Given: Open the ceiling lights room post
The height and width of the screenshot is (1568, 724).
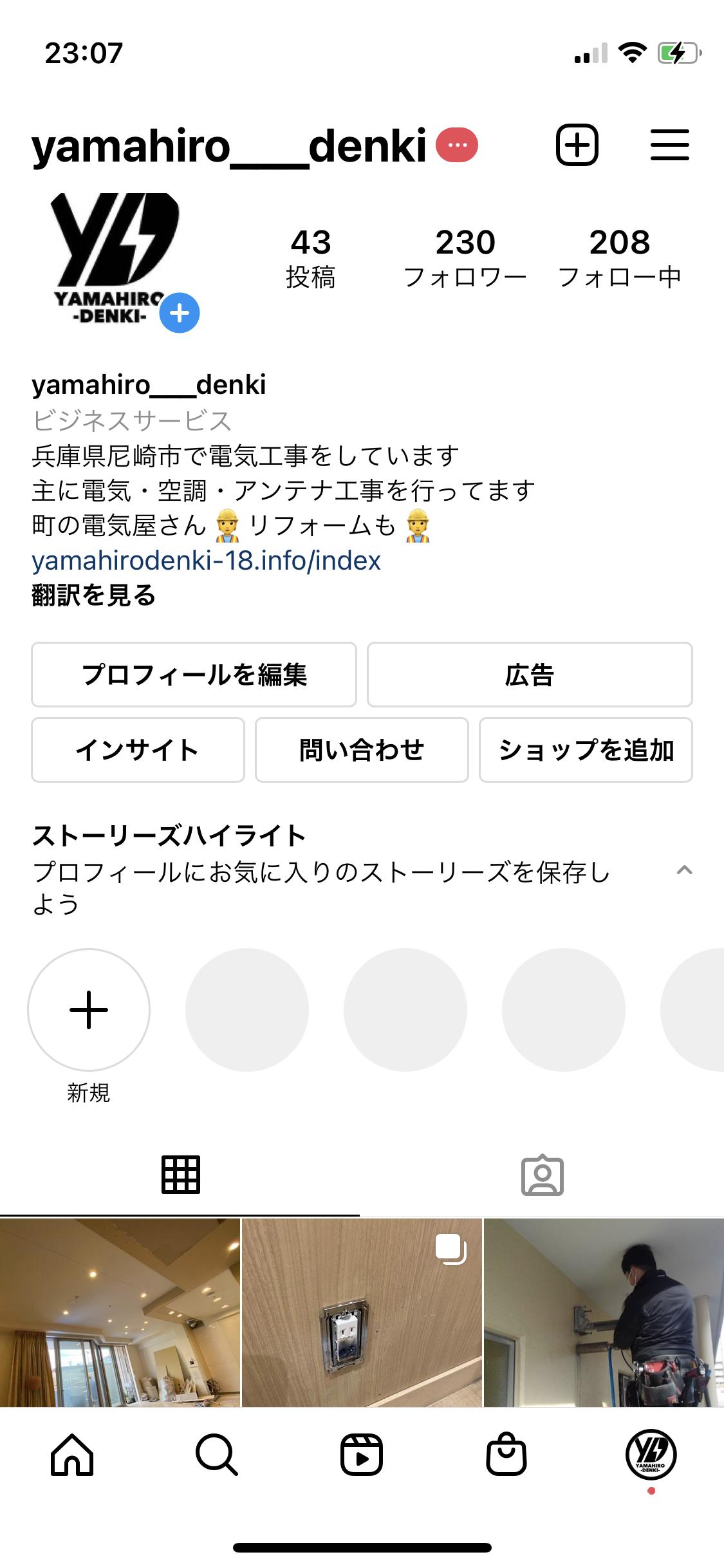Looking at the screenshot, I should click(x=120, y=1312).
